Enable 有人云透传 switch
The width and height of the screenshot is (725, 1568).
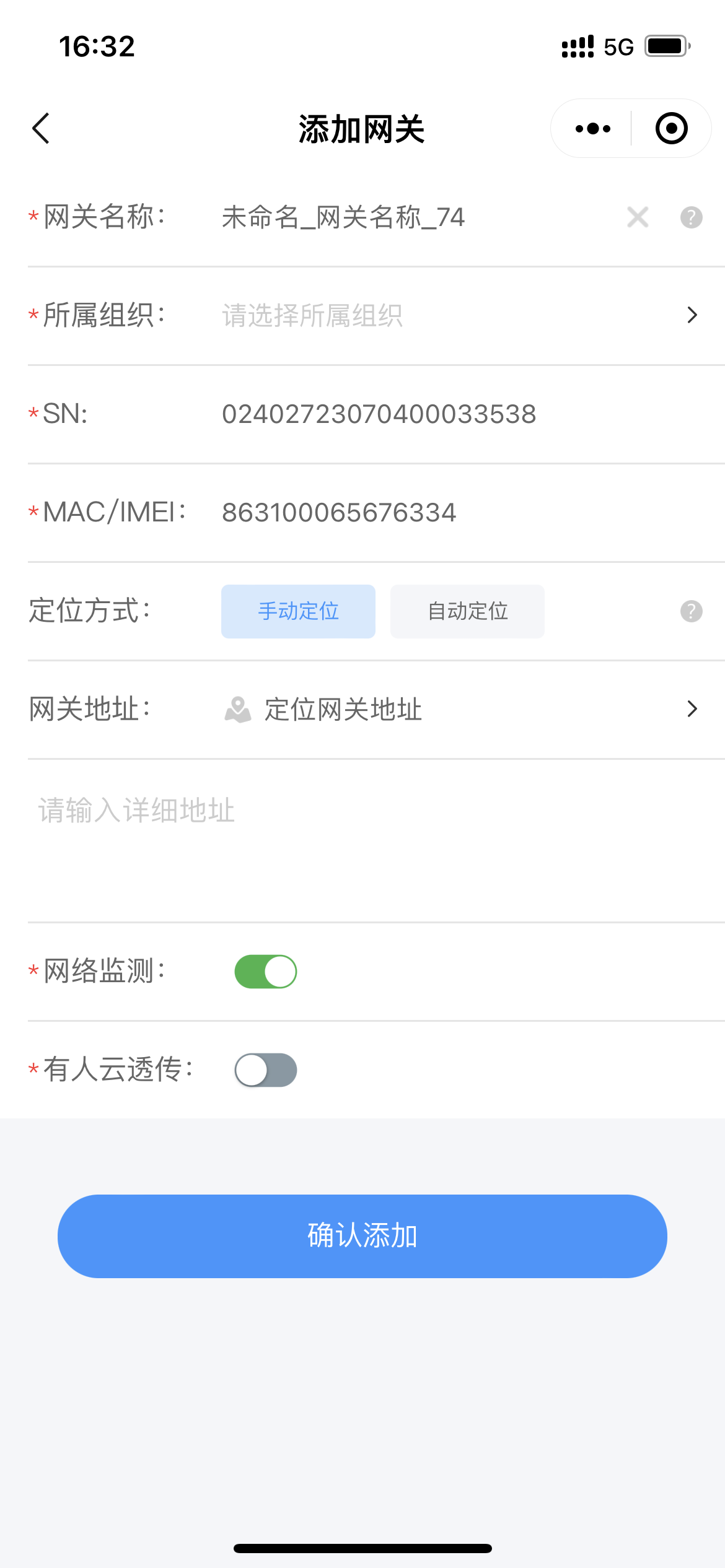(x=266, y=1070)
